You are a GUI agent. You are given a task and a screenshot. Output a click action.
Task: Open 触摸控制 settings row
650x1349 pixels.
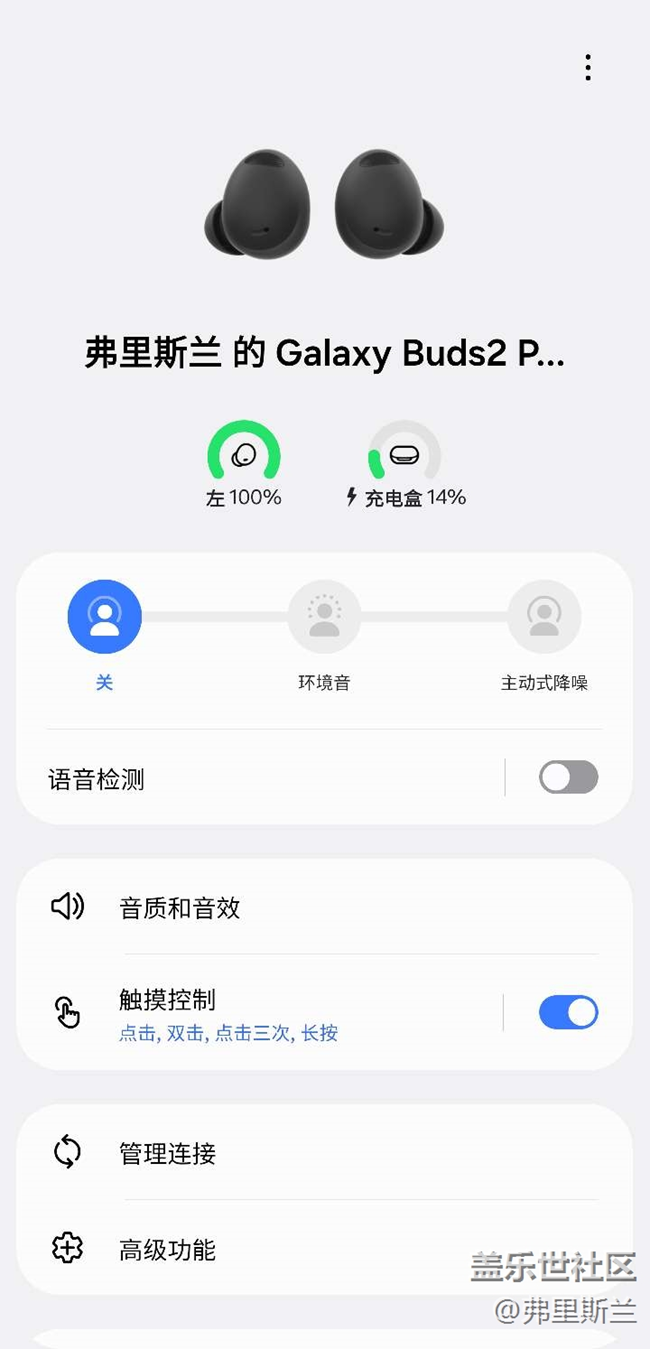(280, 1013)
